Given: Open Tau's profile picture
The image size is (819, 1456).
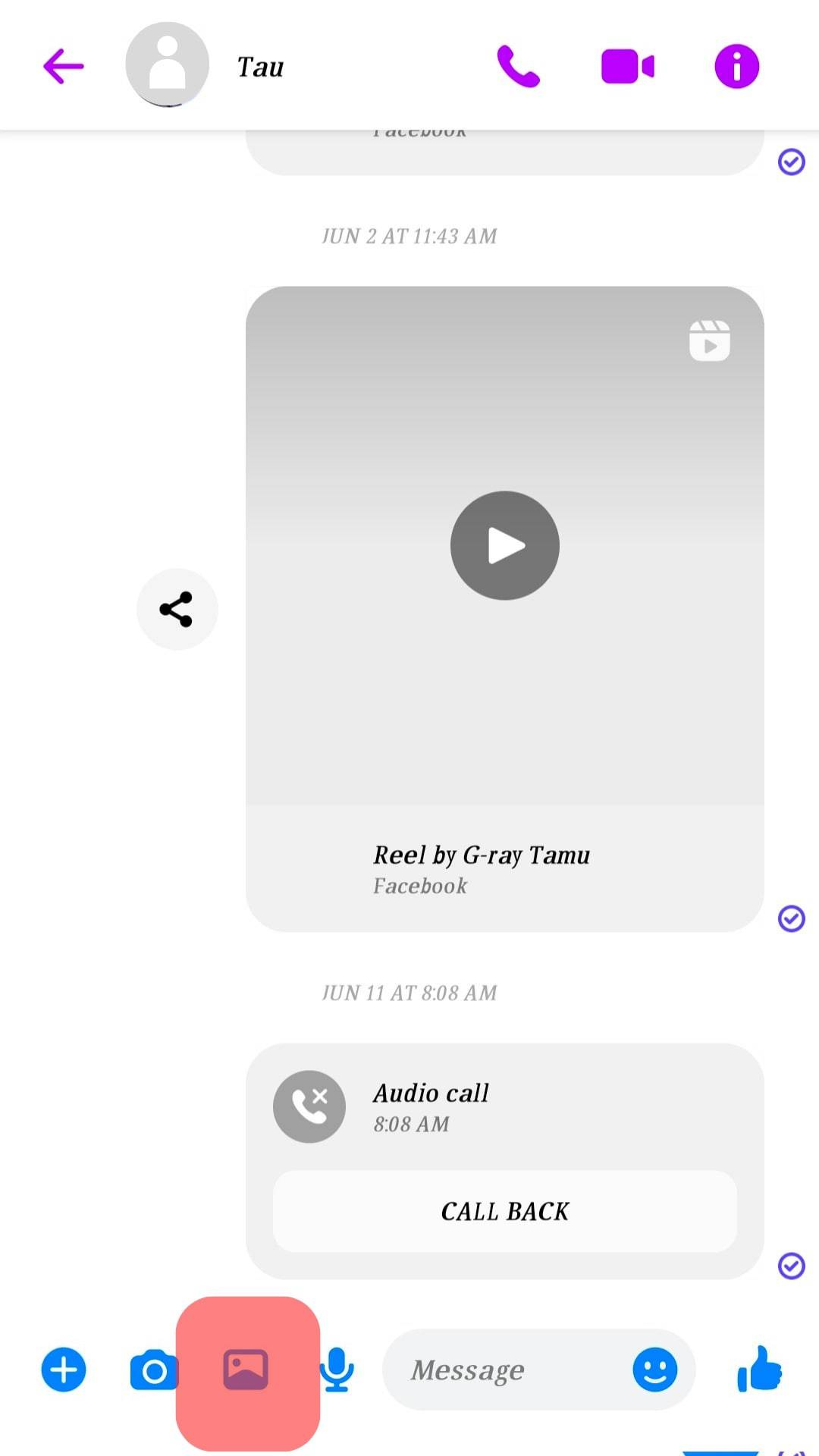Looking at the screenshot, I should click(168, 64).
